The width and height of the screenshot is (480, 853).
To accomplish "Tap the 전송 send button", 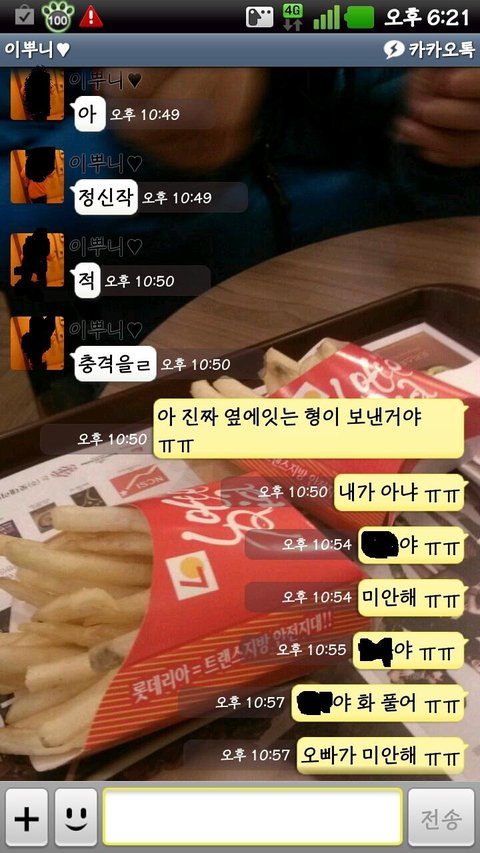I will click(441, 817).
